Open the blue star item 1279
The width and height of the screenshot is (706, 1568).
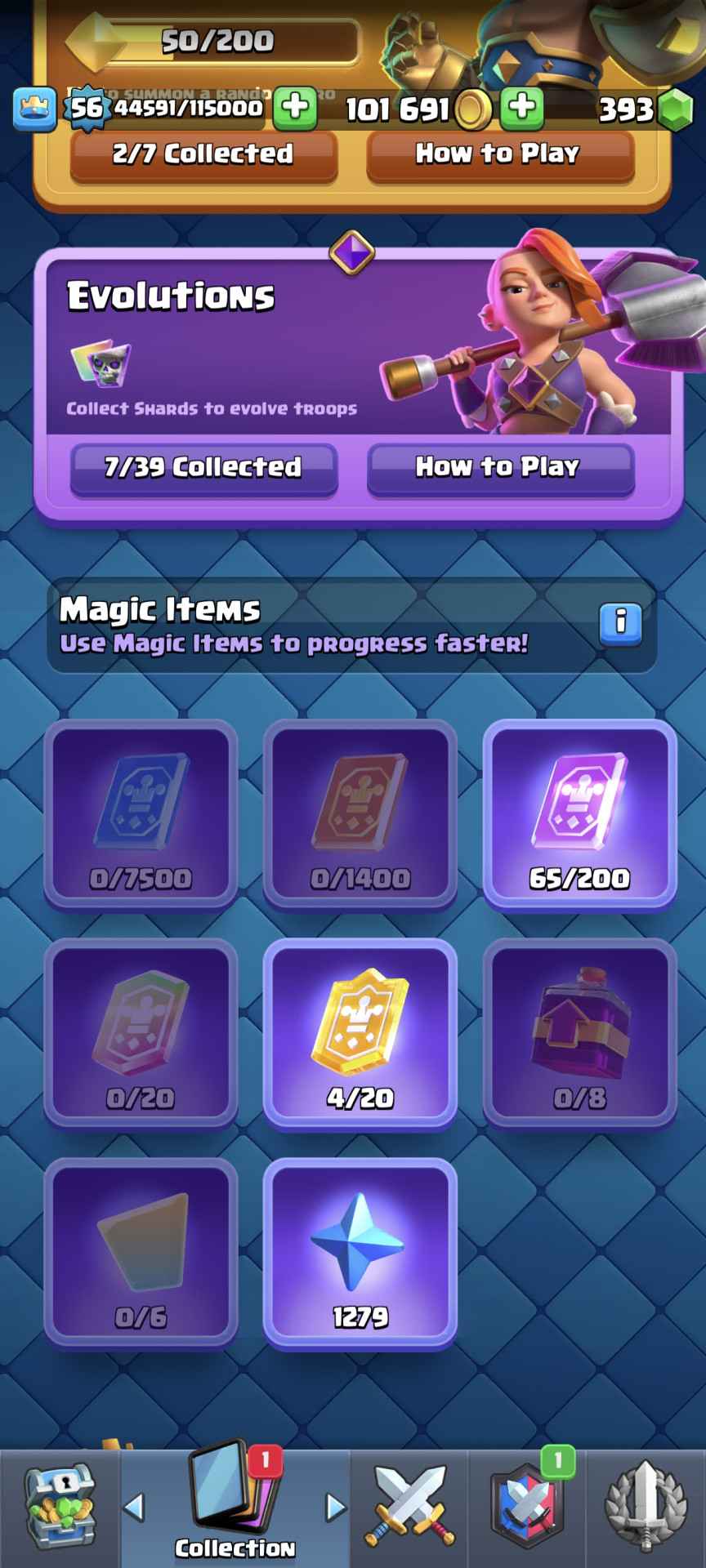360,1252
